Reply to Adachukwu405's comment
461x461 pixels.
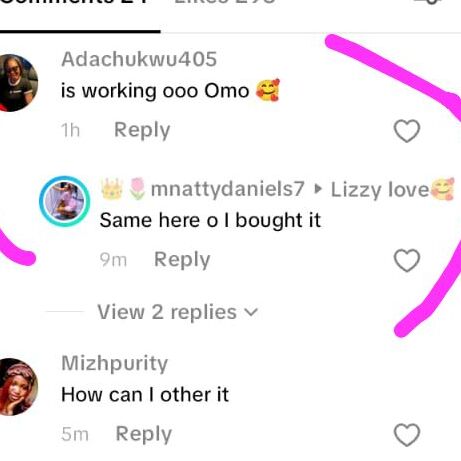[x=142, y=130]
